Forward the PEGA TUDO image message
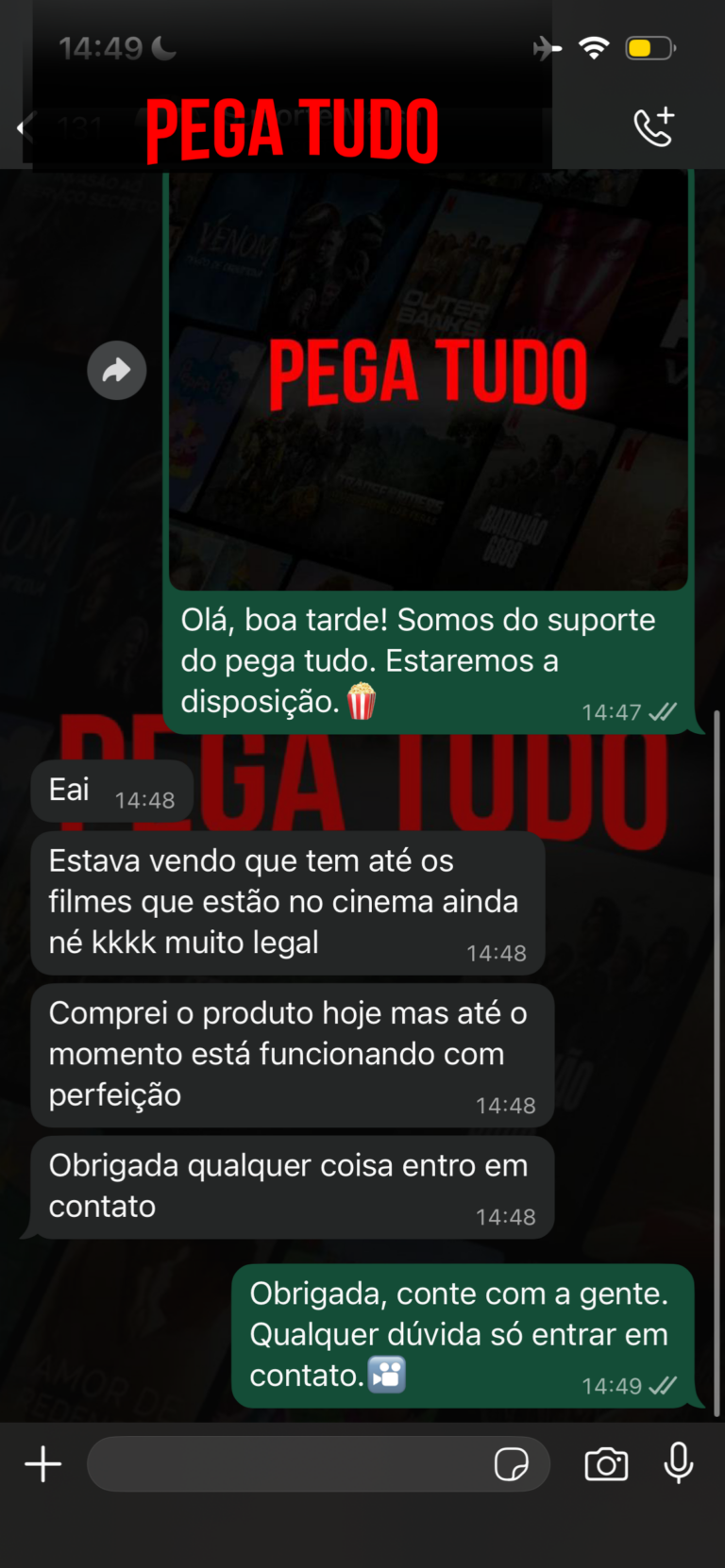 tap(117, 370)
